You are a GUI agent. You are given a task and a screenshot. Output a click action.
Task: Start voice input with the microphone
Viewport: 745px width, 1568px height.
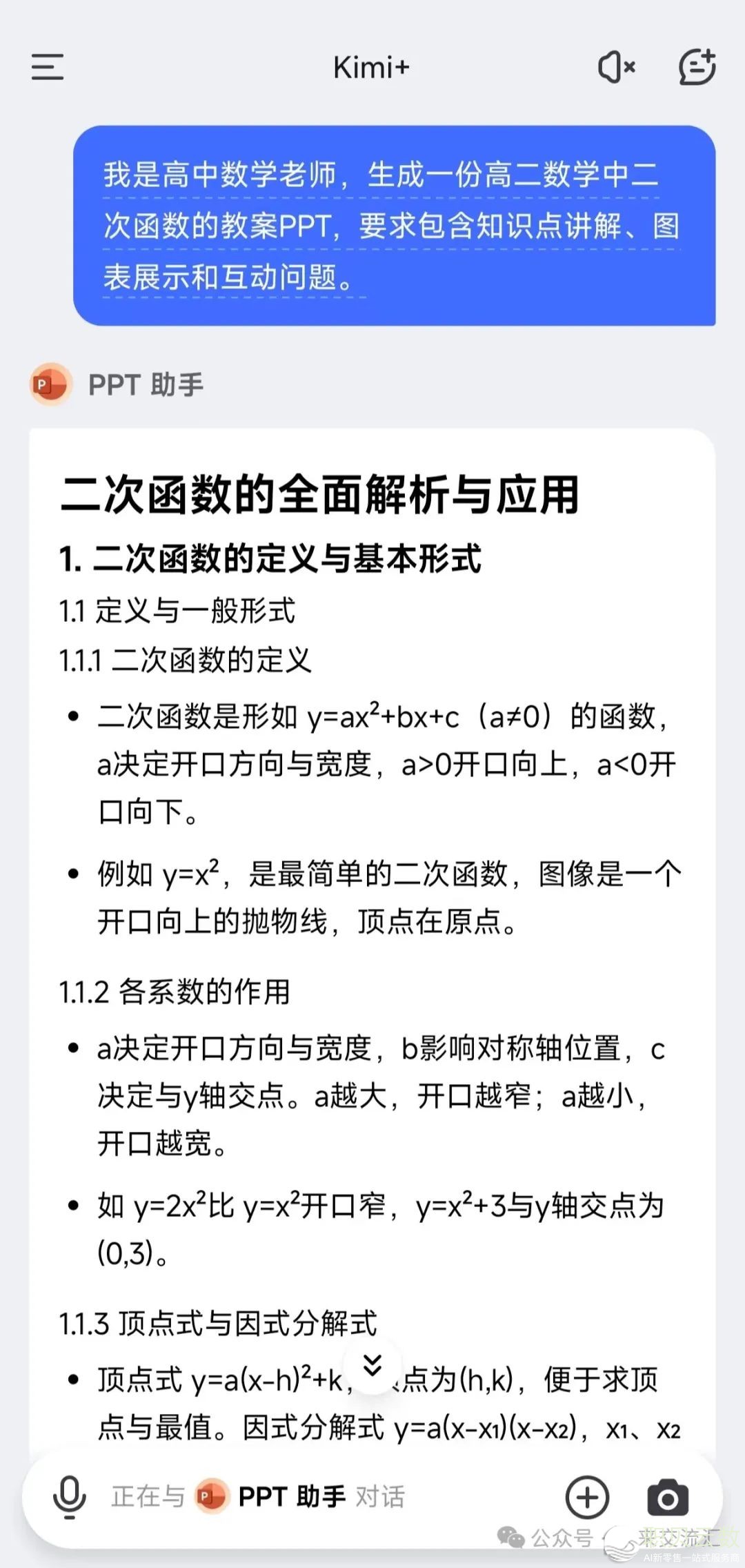70,1497
